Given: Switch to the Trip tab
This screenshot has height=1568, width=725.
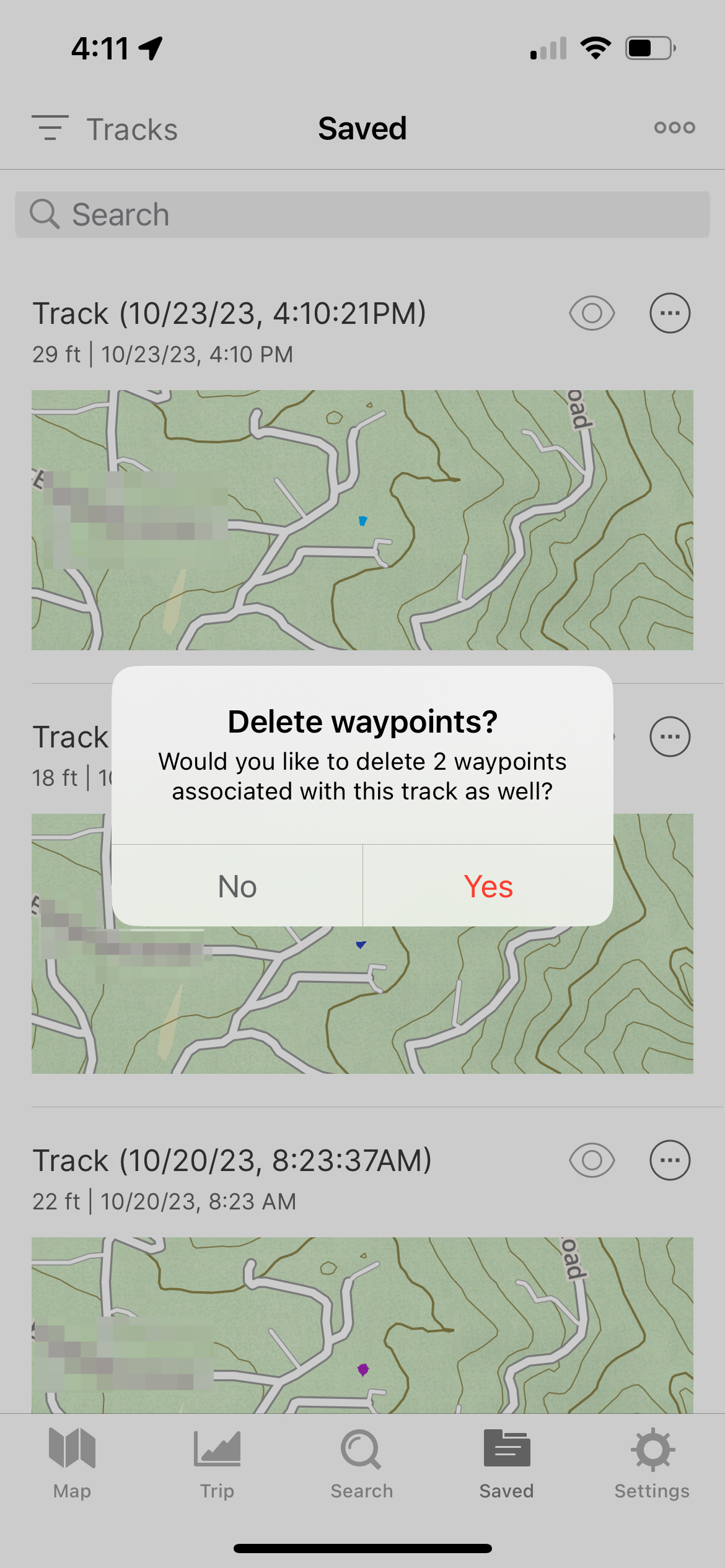Looking at the screenshot, I should point(217,1464).
